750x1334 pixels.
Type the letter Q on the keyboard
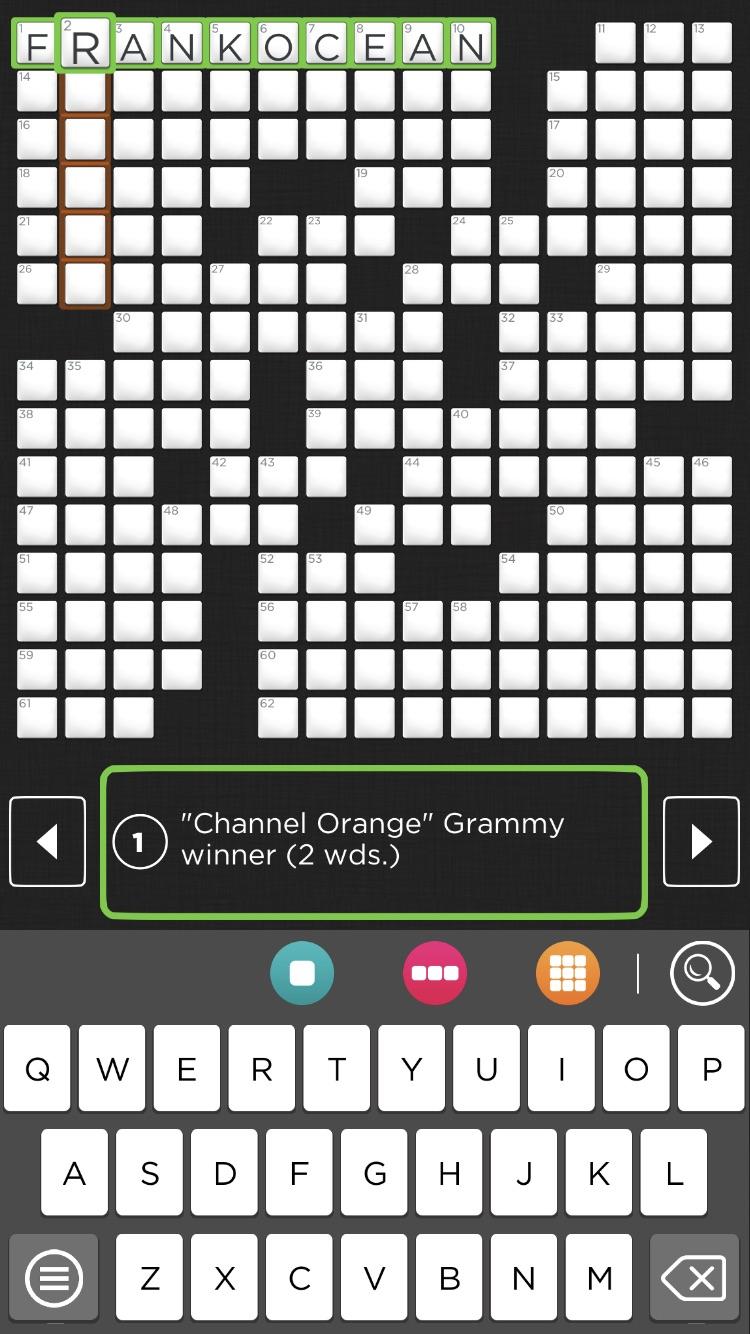(x=37, y=1069)
